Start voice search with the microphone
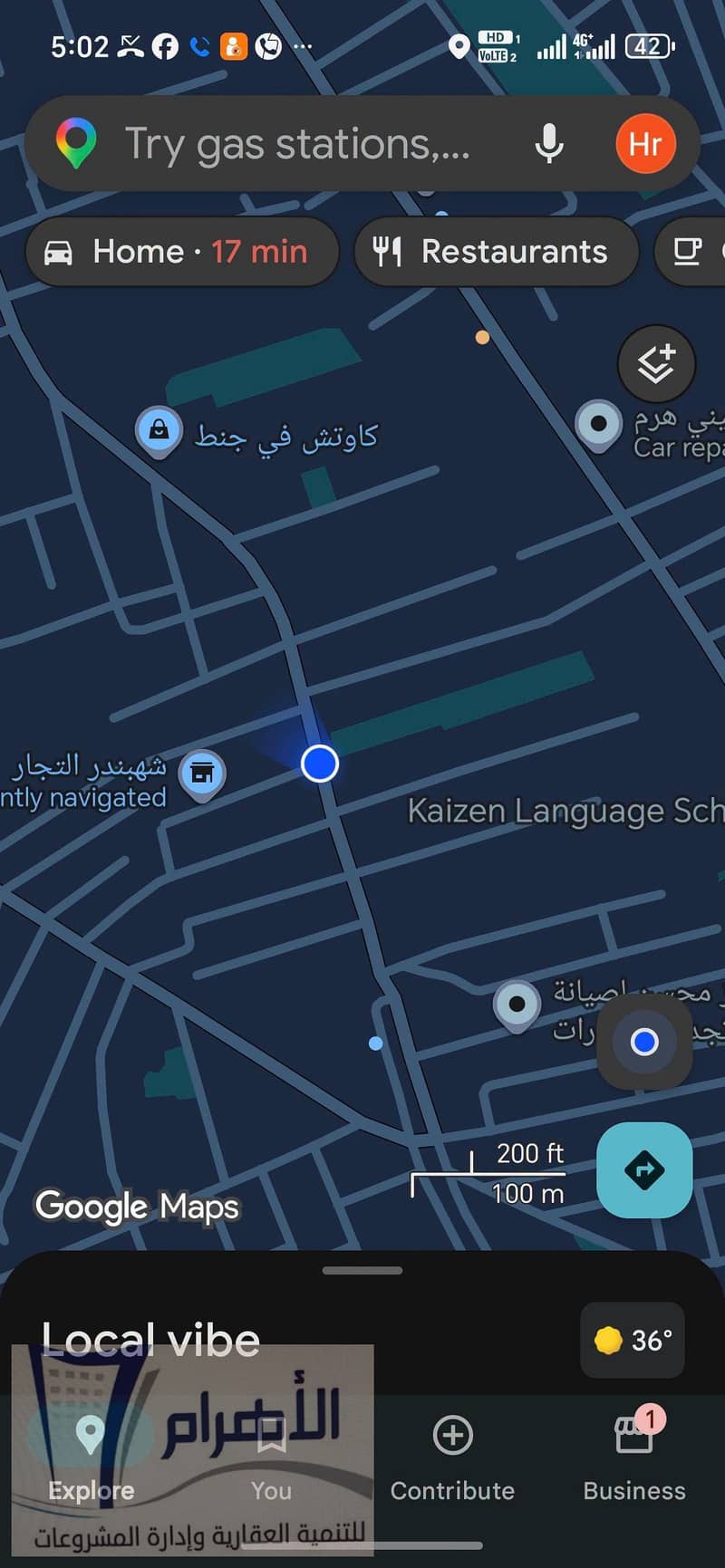The image size is (725, 1568). 549,144
